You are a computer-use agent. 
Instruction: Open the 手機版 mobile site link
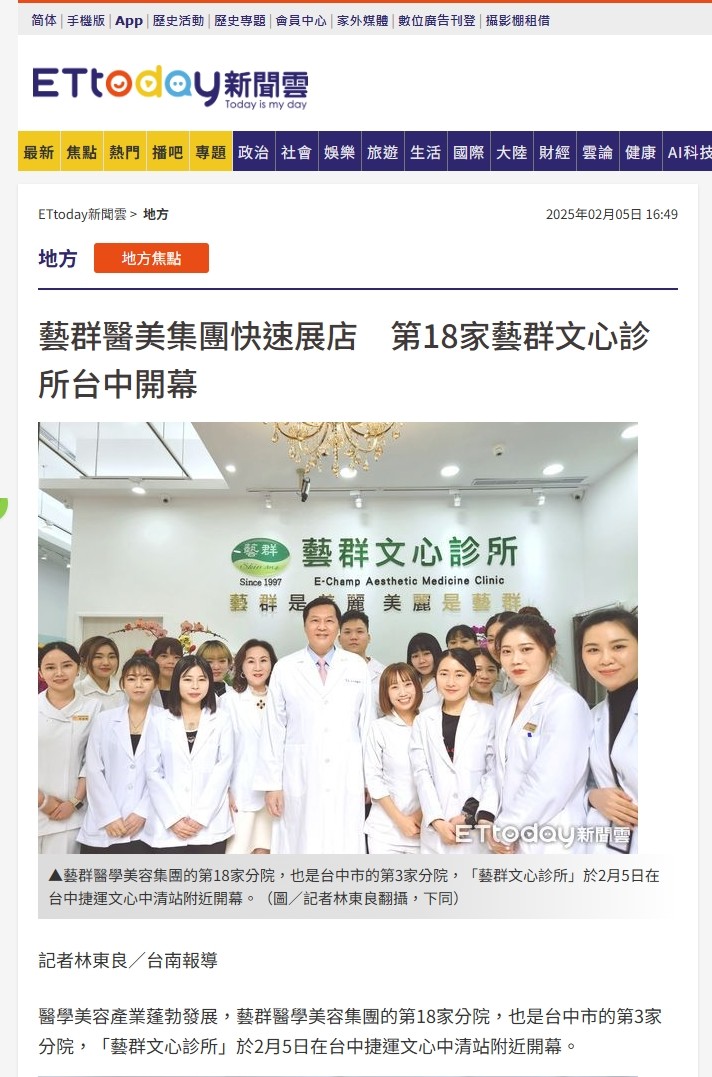click(x=86, y=20)
